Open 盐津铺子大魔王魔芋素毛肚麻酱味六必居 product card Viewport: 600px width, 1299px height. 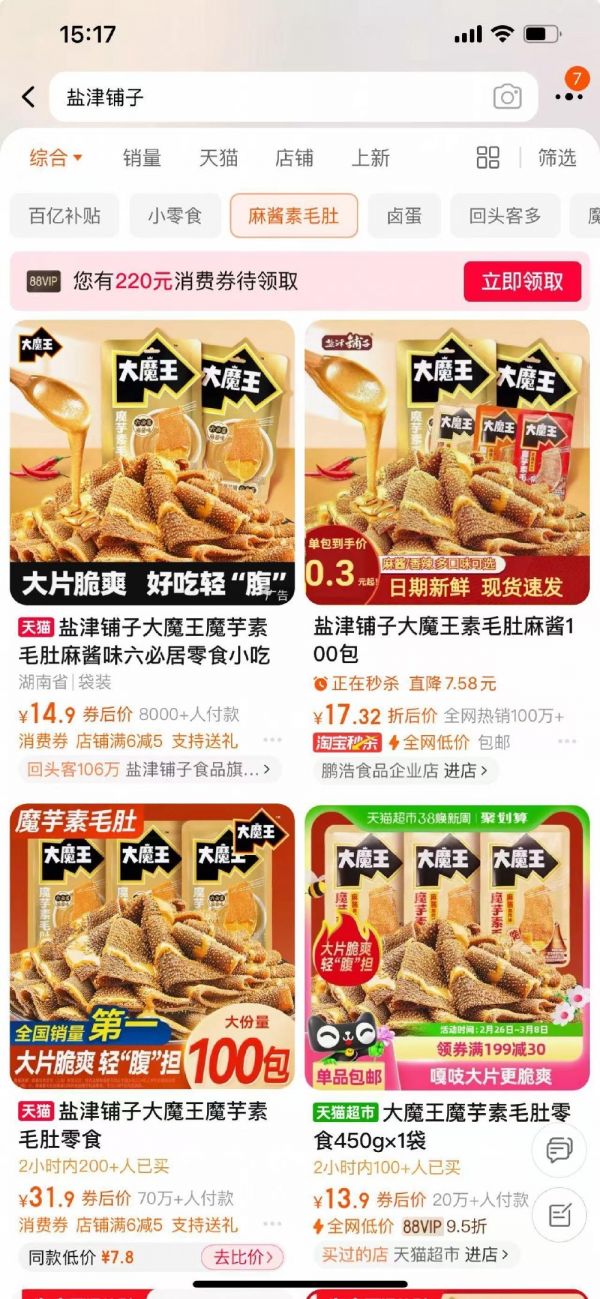pos(152,640)
